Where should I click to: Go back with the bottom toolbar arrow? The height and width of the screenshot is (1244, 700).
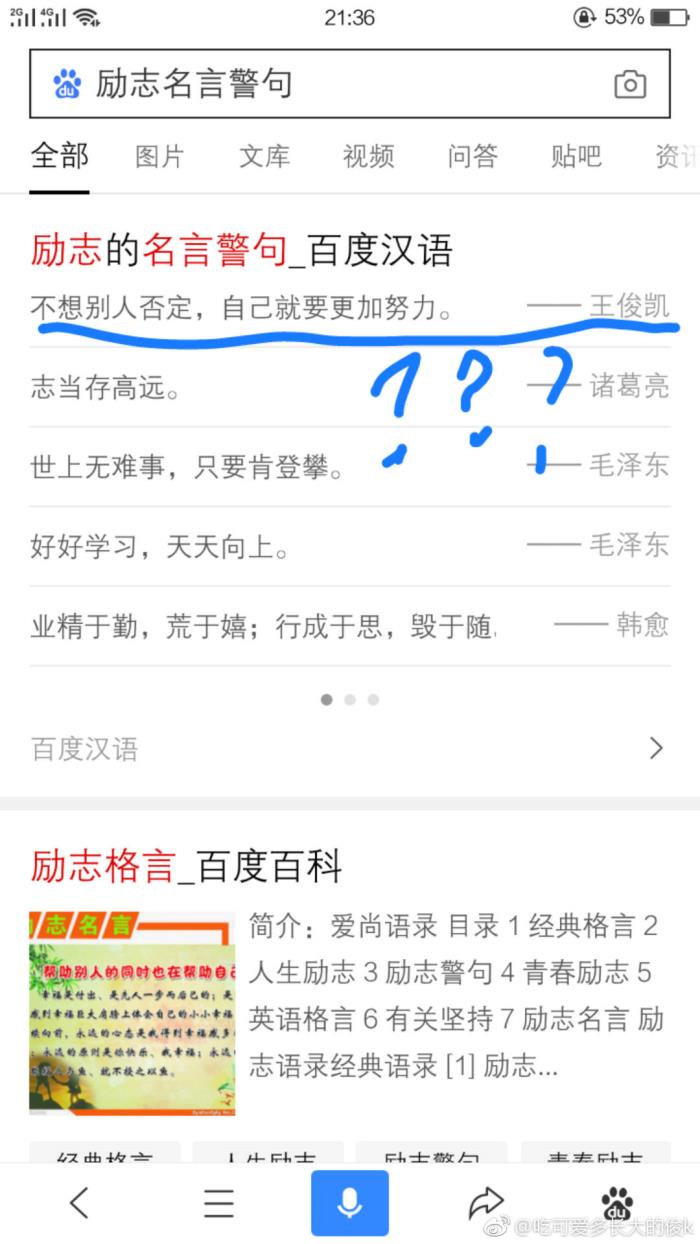click(x=79, y=1203)
